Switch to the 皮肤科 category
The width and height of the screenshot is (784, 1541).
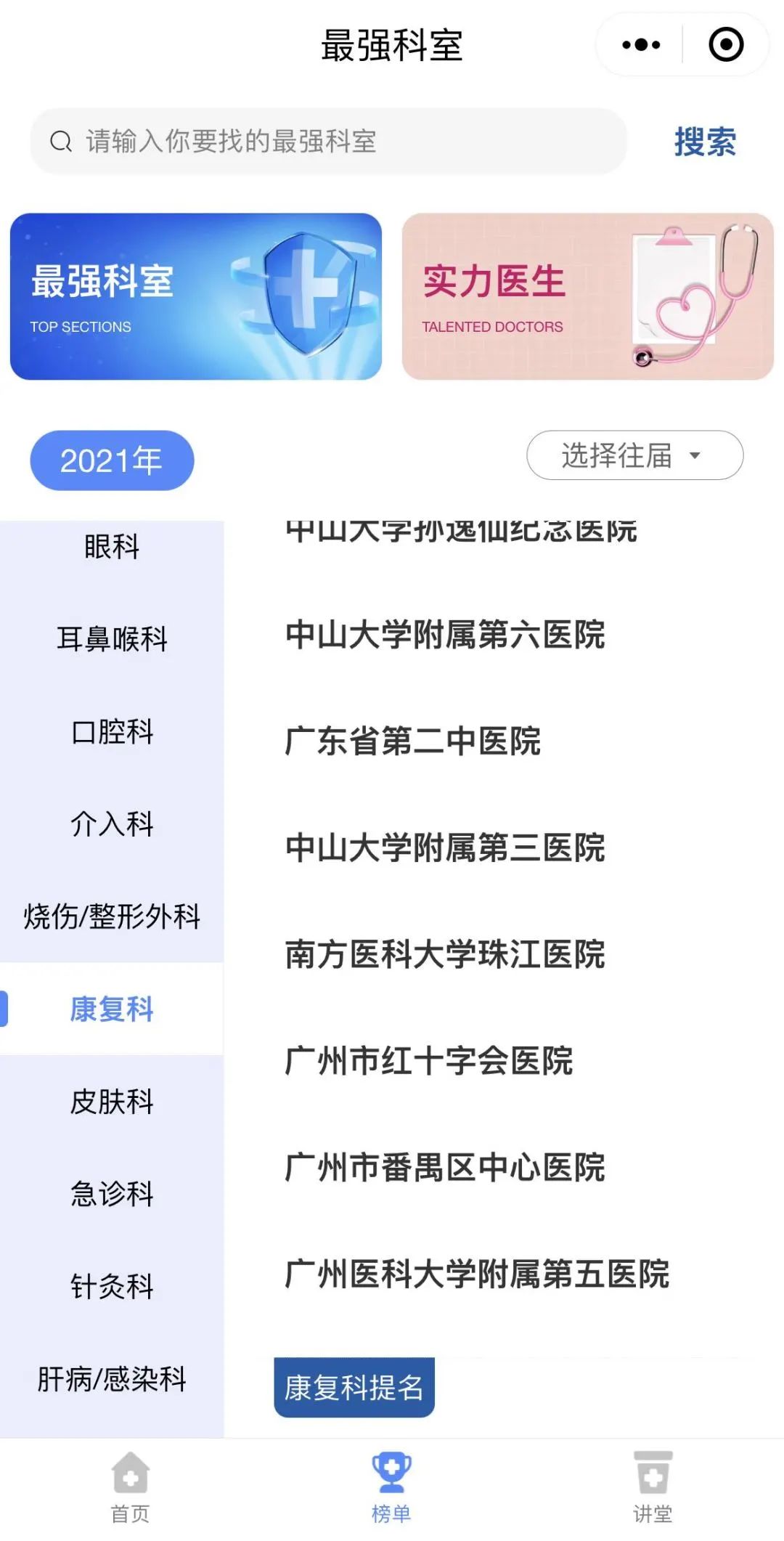coord(112,1102)
